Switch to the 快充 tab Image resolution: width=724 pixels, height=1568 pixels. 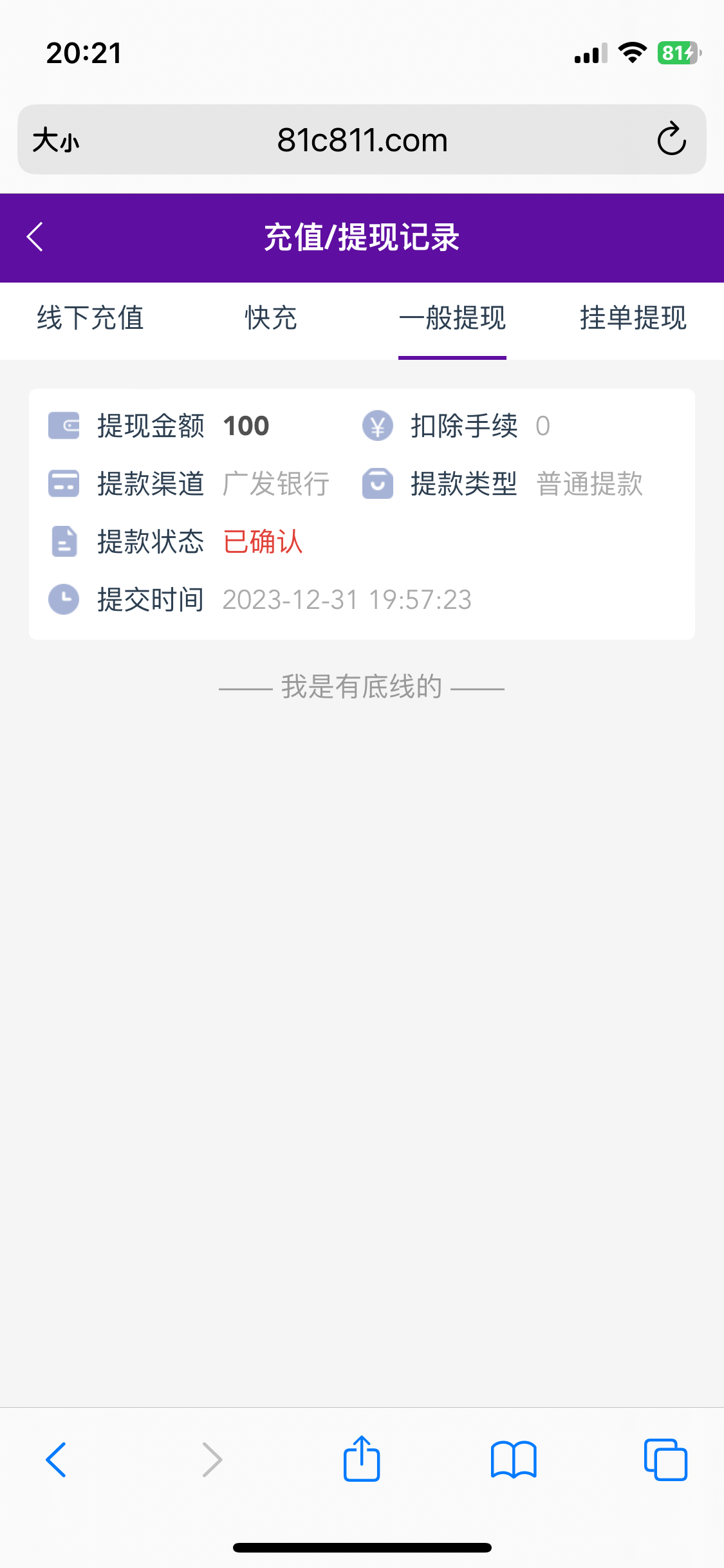tap(271, 318)
